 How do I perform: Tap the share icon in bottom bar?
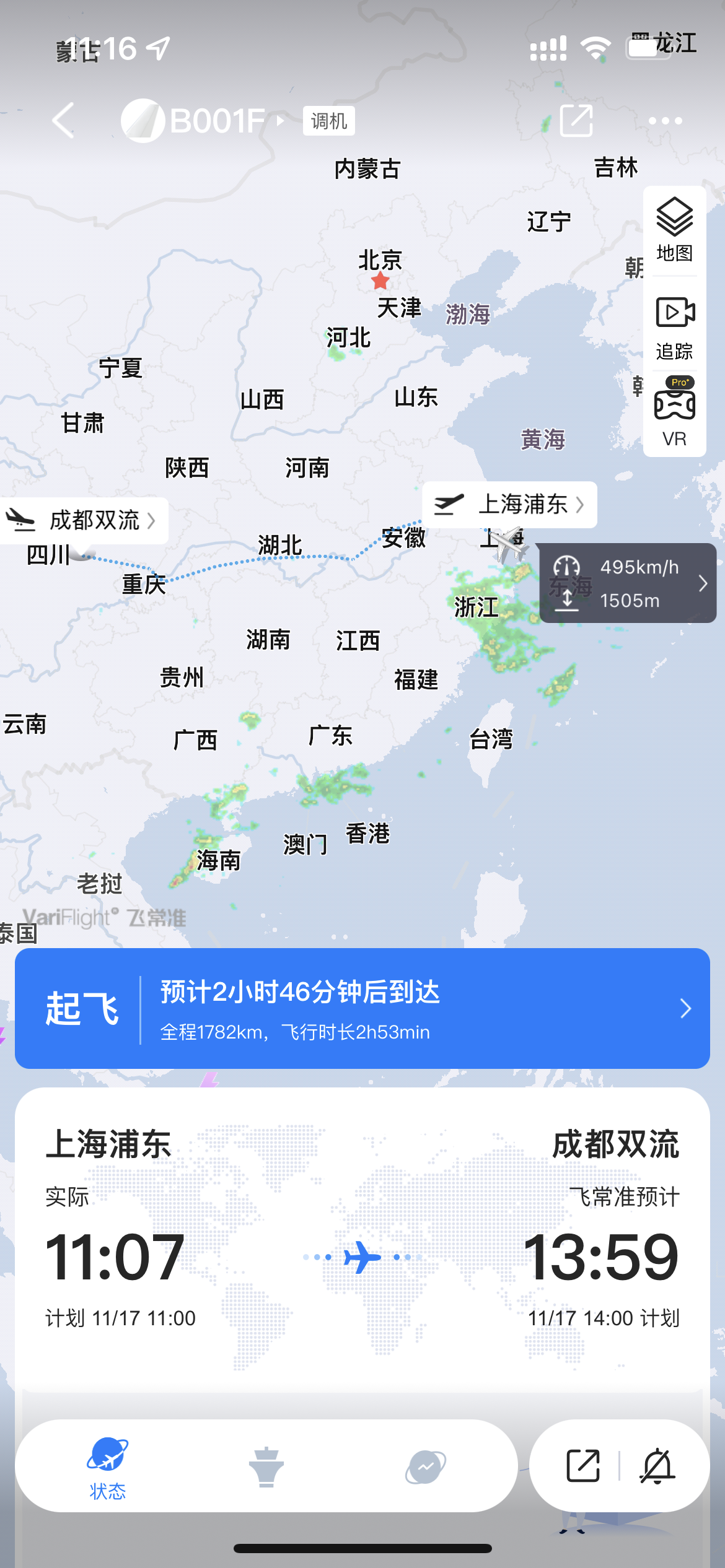583,1466
